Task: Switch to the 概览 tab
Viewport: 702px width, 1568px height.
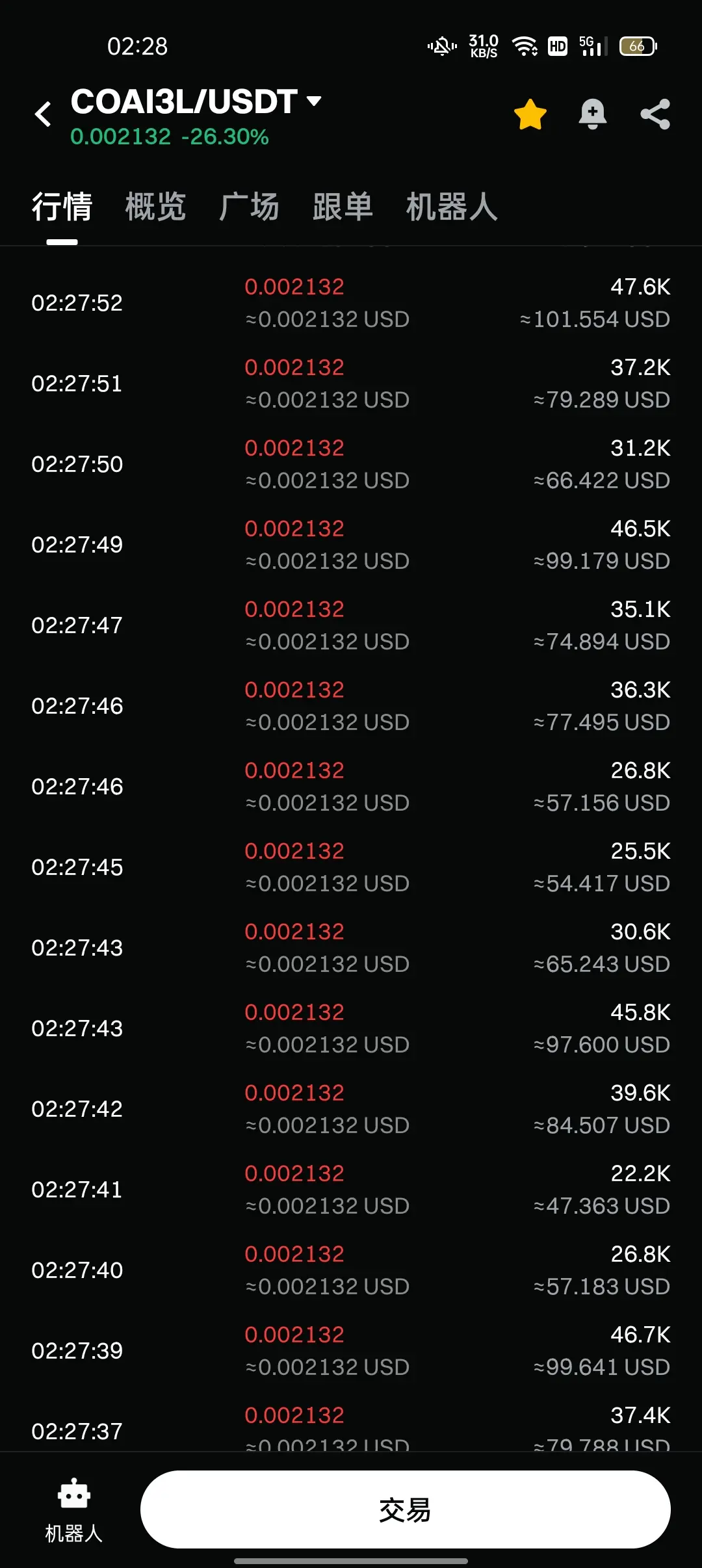Action: [155, 207]
